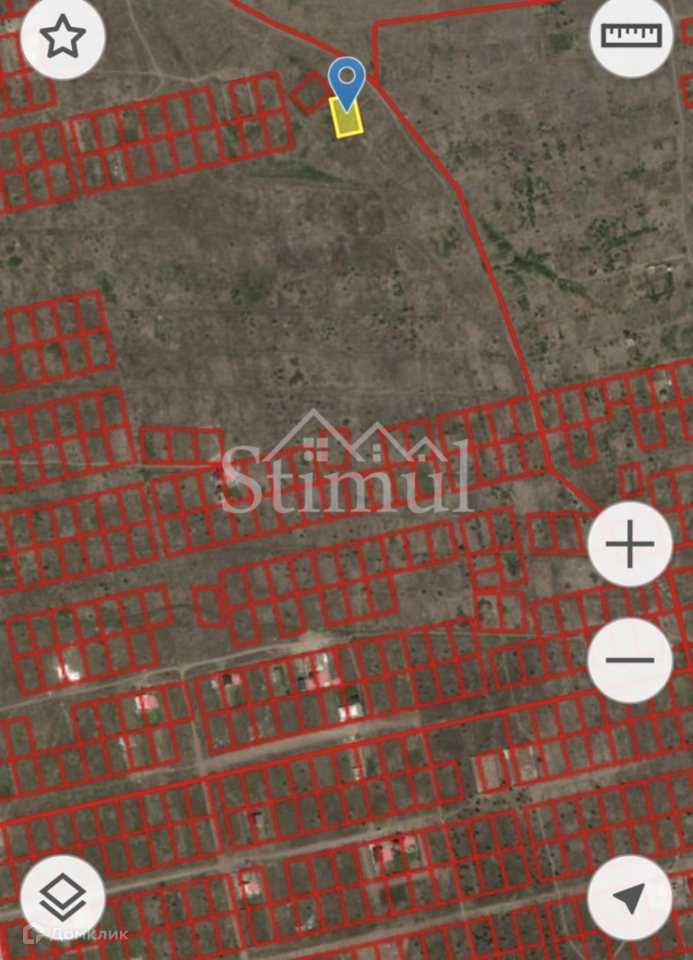The image size is (693, 960).
Task: Zoom out with the minus button
Action: (630, 660)
